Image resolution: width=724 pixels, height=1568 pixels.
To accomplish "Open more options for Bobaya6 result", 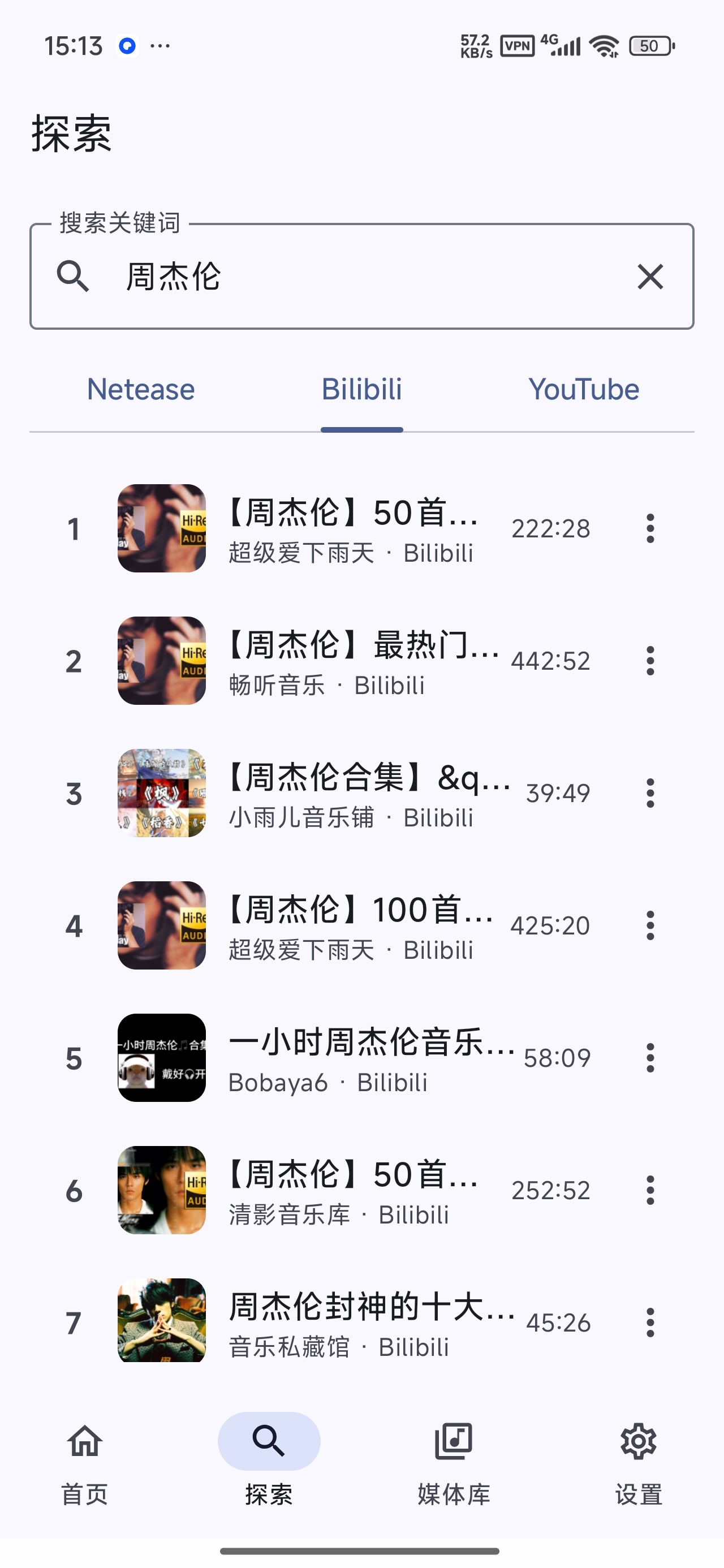I will (650, 1058).
